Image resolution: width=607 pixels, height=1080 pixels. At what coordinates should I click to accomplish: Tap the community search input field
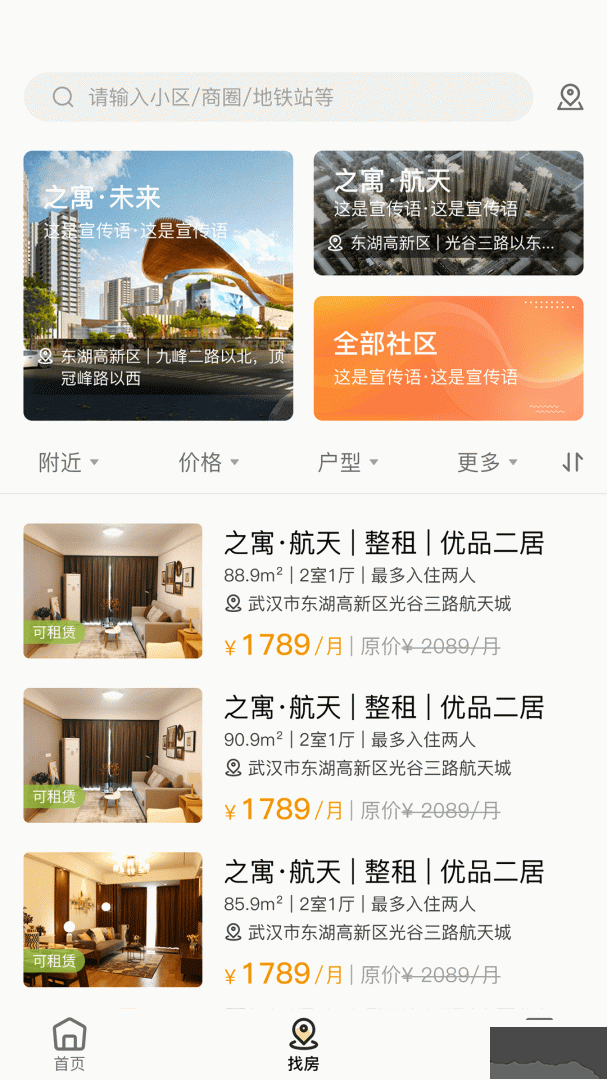coord(280,97)
